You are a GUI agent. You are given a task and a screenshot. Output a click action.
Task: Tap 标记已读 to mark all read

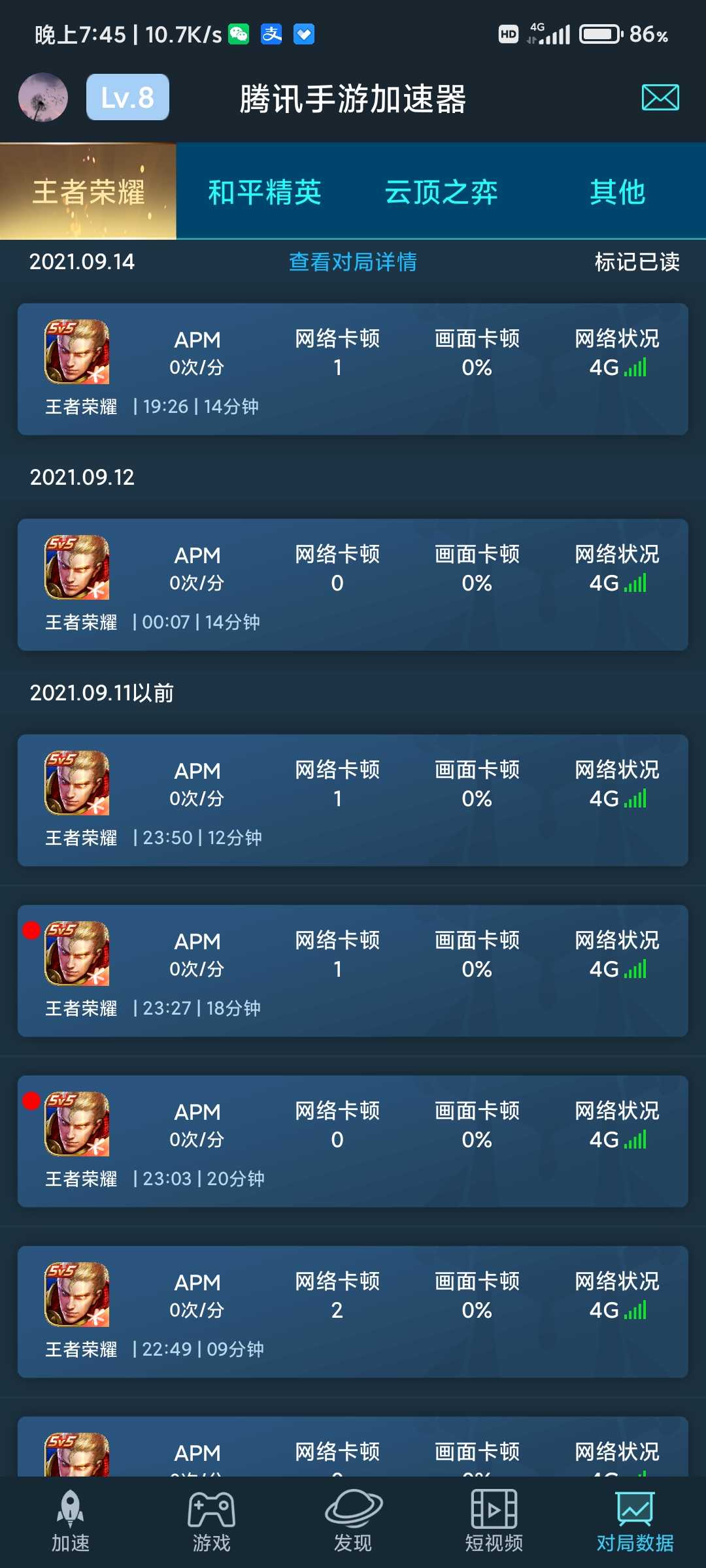pyautogui.click(x=637, y=262)
